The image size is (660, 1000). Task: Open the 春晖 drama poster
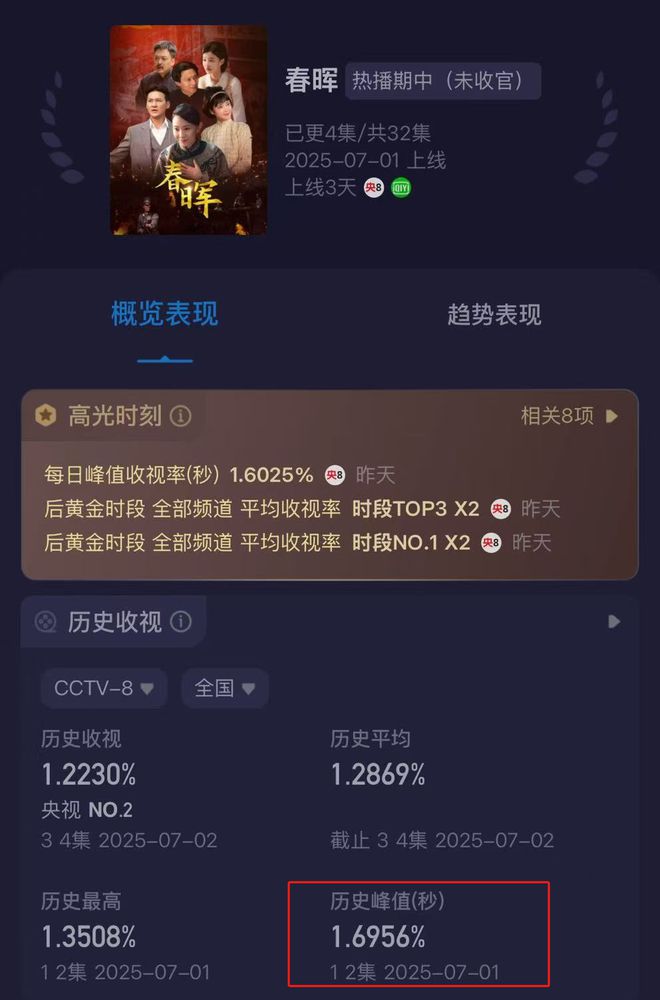188,130
